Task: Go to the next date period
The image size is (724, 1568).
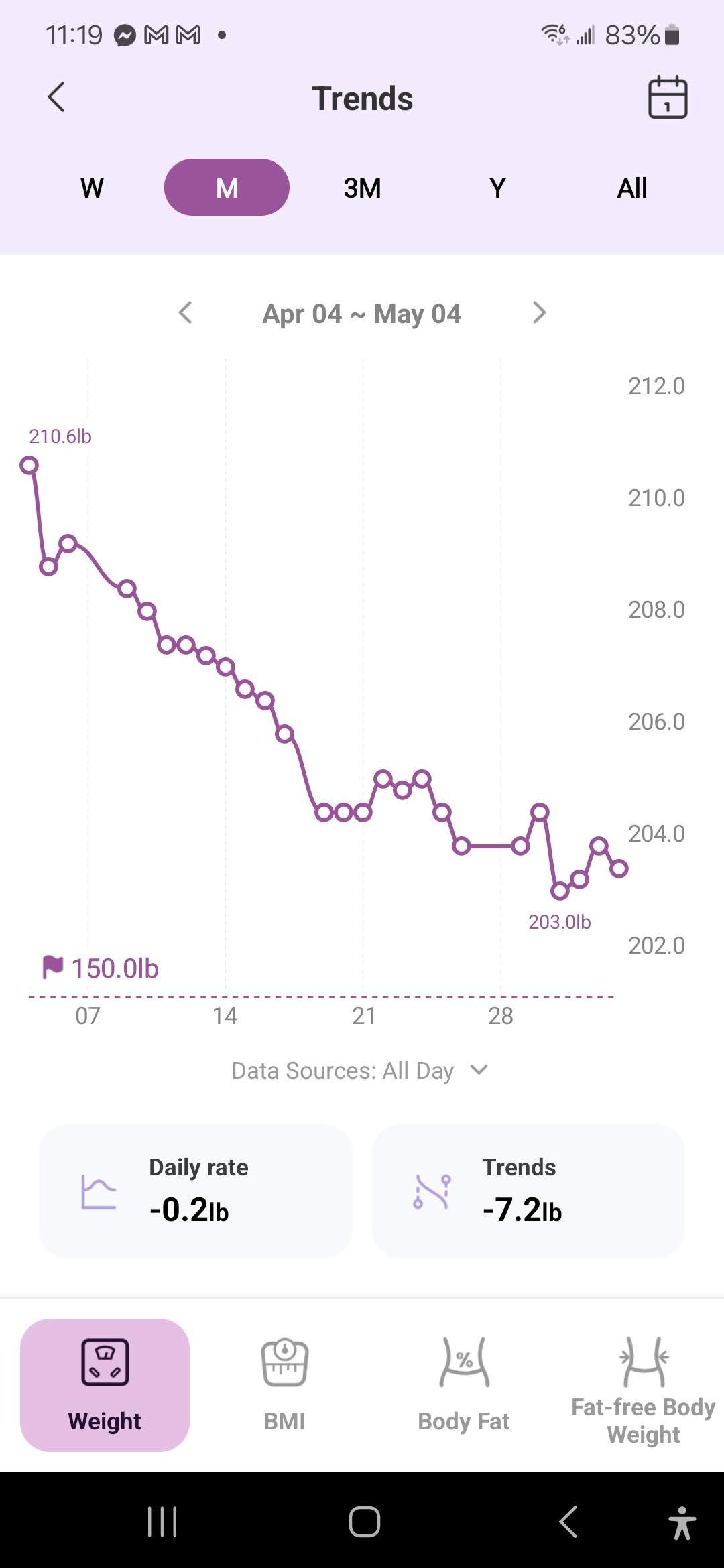Action: [x=539, y=312]
